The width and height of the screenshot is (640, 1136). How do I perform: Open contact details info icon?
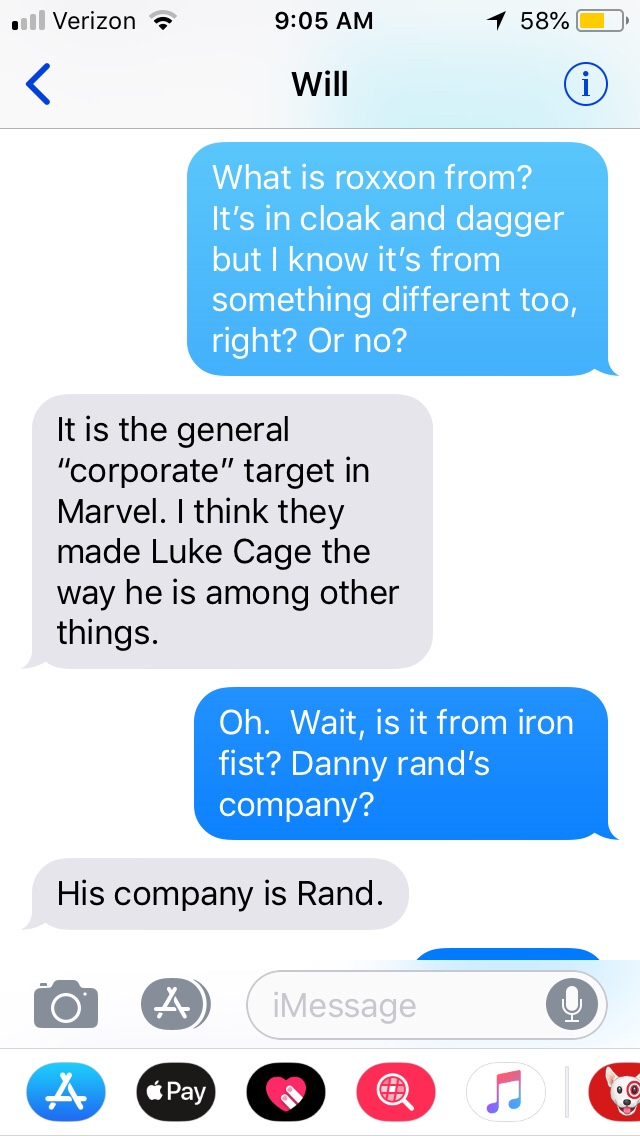pyautogui.click(x=585, y=86)
